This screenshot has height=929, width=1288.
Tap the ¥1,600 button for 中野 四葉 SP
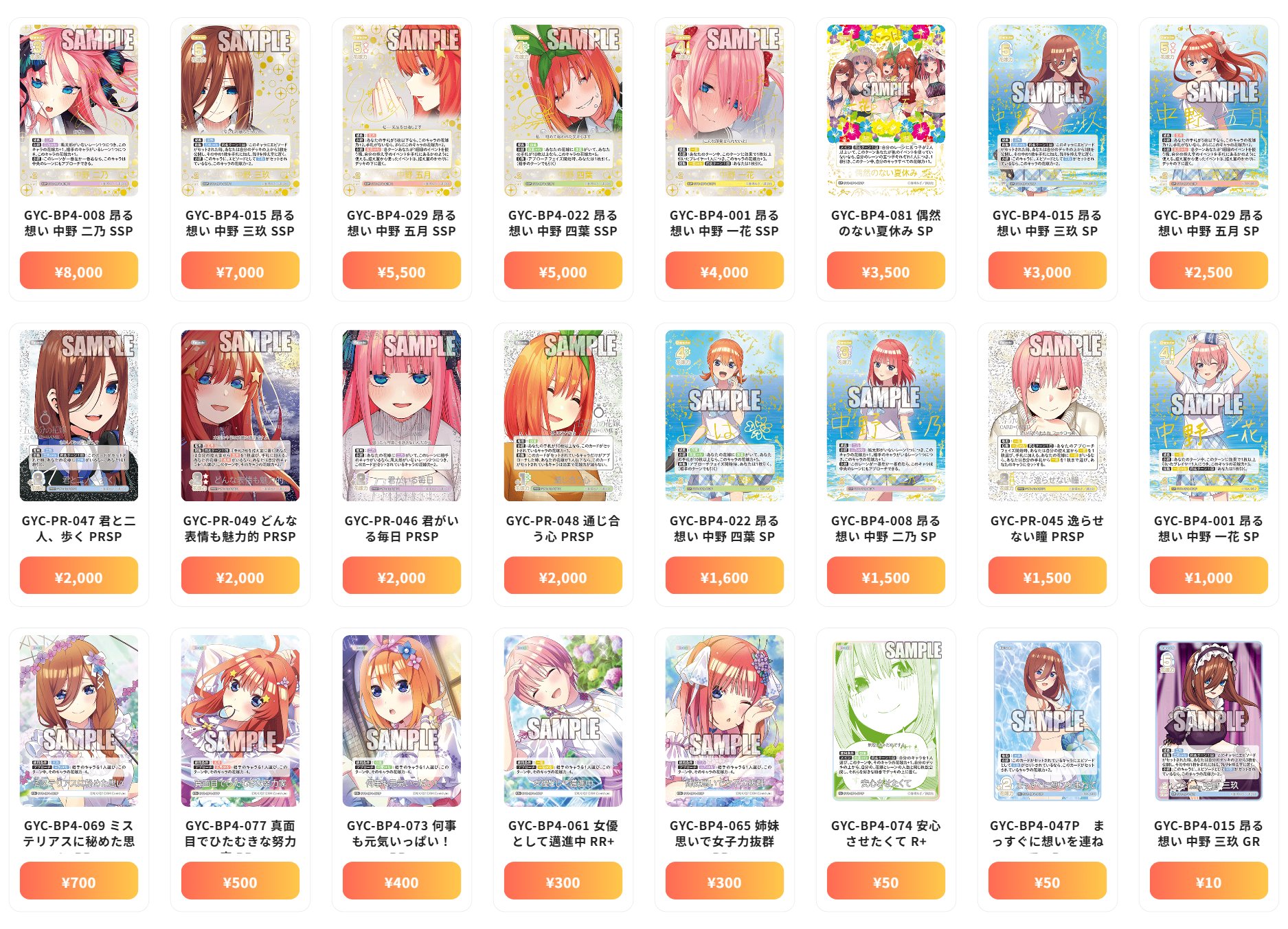click(x=724, y=577)
